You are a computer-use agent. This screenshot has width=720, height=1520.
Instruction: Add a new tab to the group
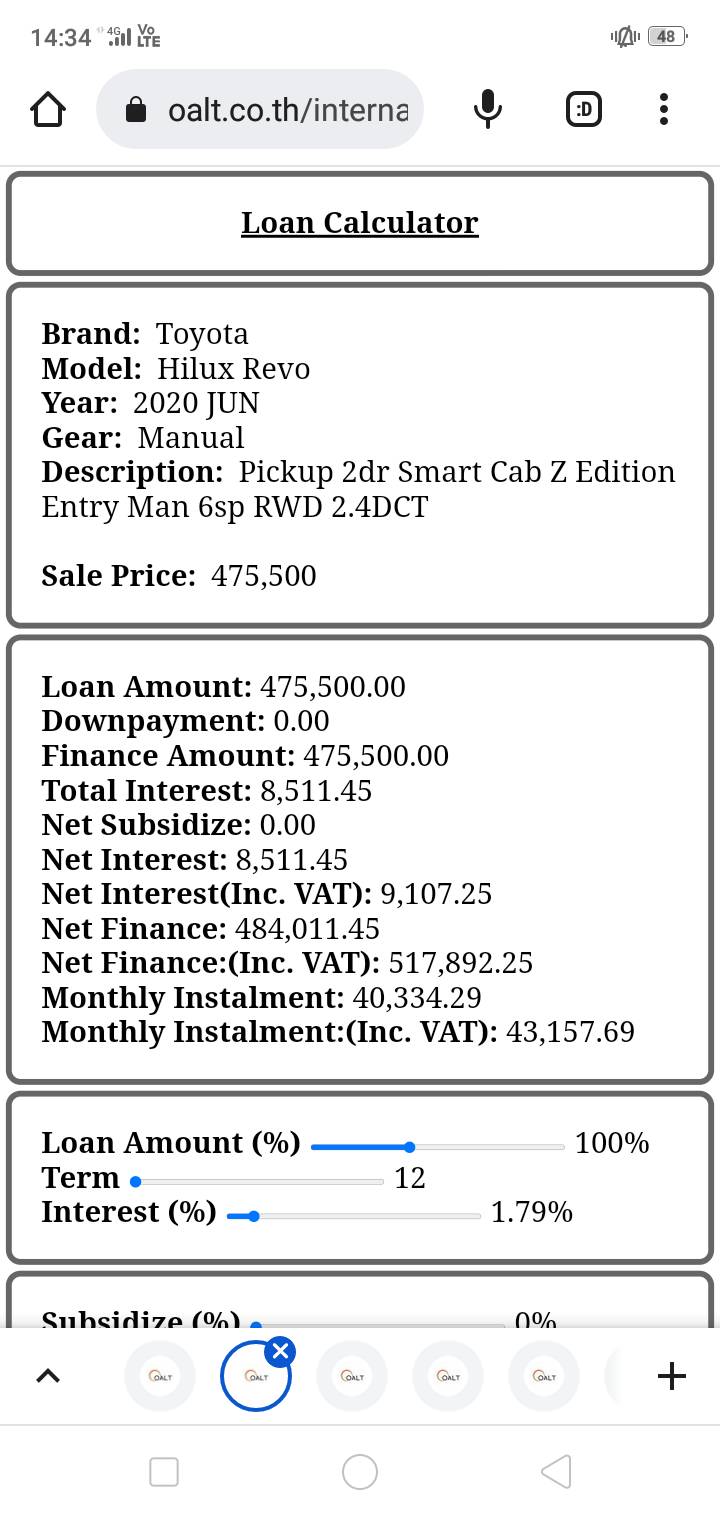tap(672, 1376)
